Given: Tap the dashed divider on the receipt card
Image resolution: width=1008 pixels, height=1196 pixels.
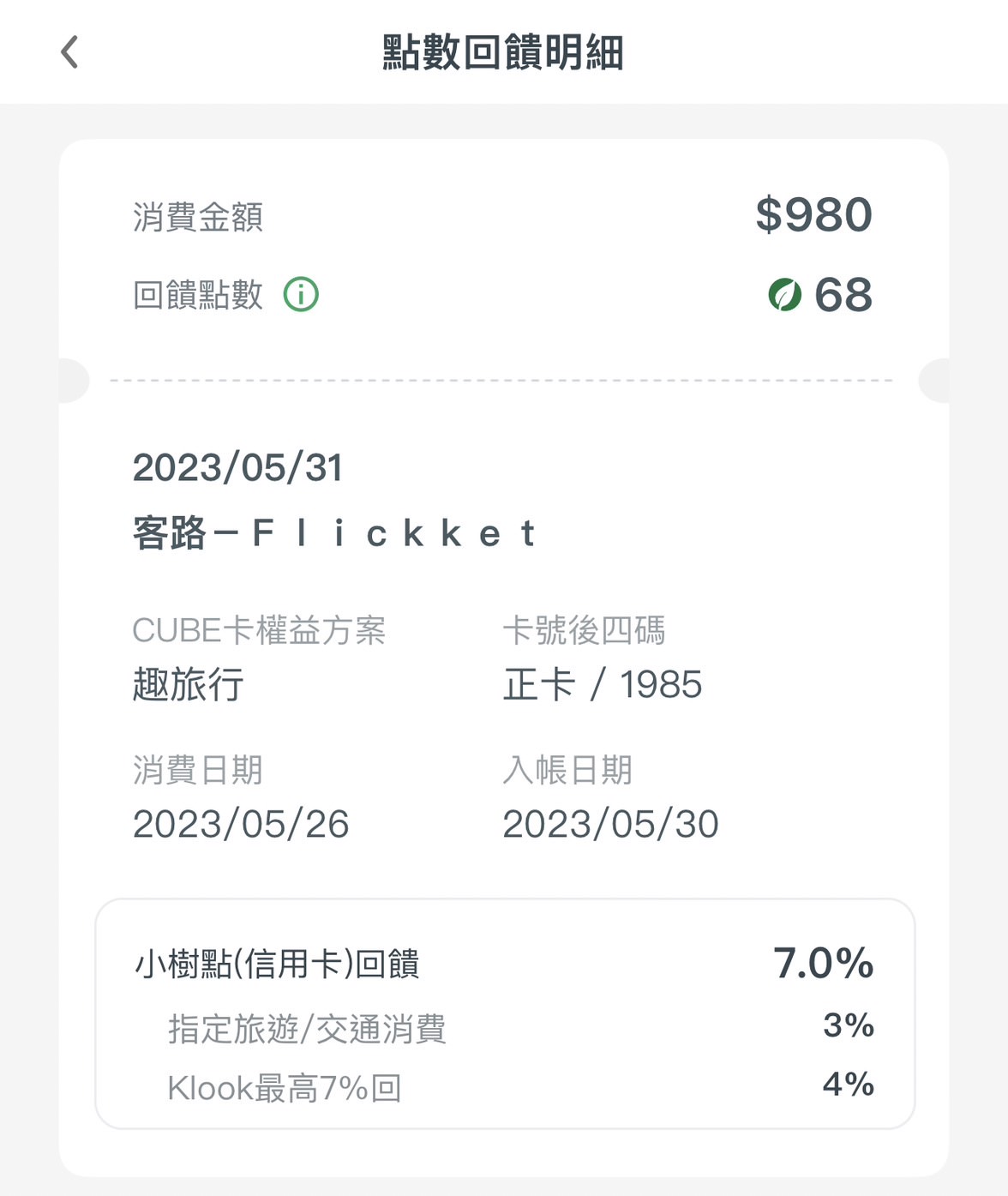Looking at the screenshot, I should (x=501, y=378).
